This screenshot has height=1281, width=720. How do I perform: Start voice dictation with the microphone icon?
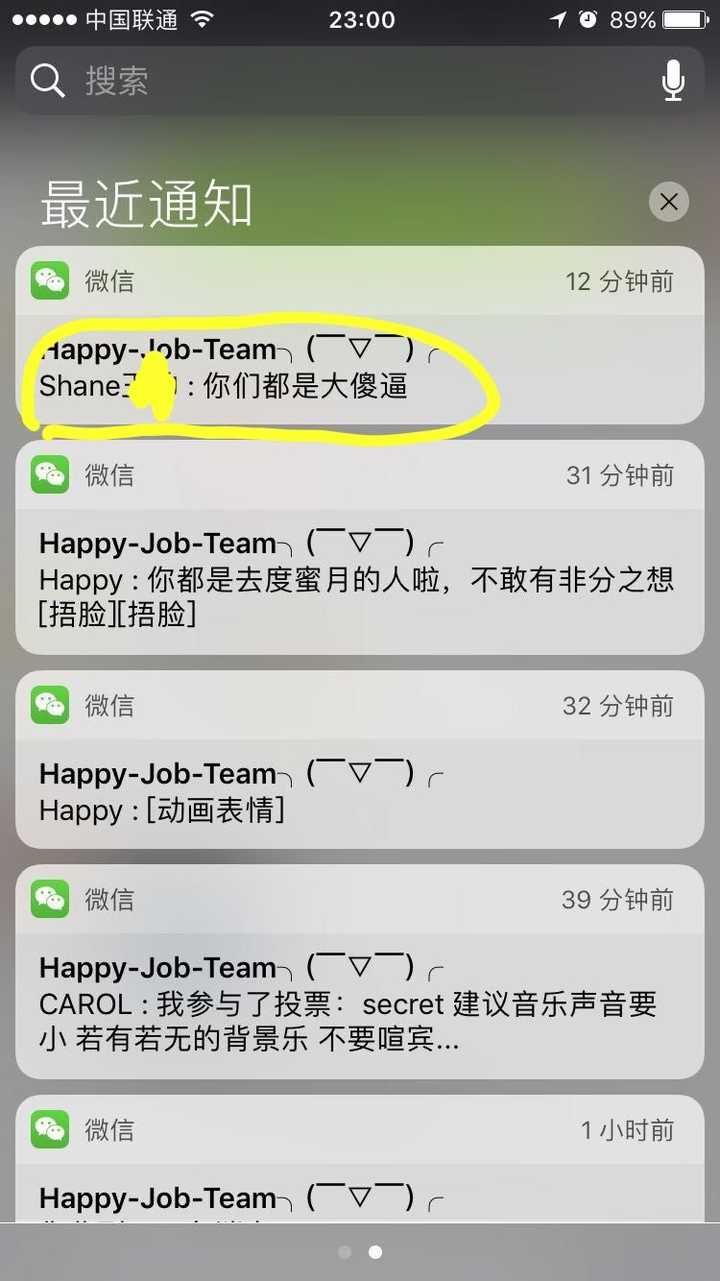674,81
